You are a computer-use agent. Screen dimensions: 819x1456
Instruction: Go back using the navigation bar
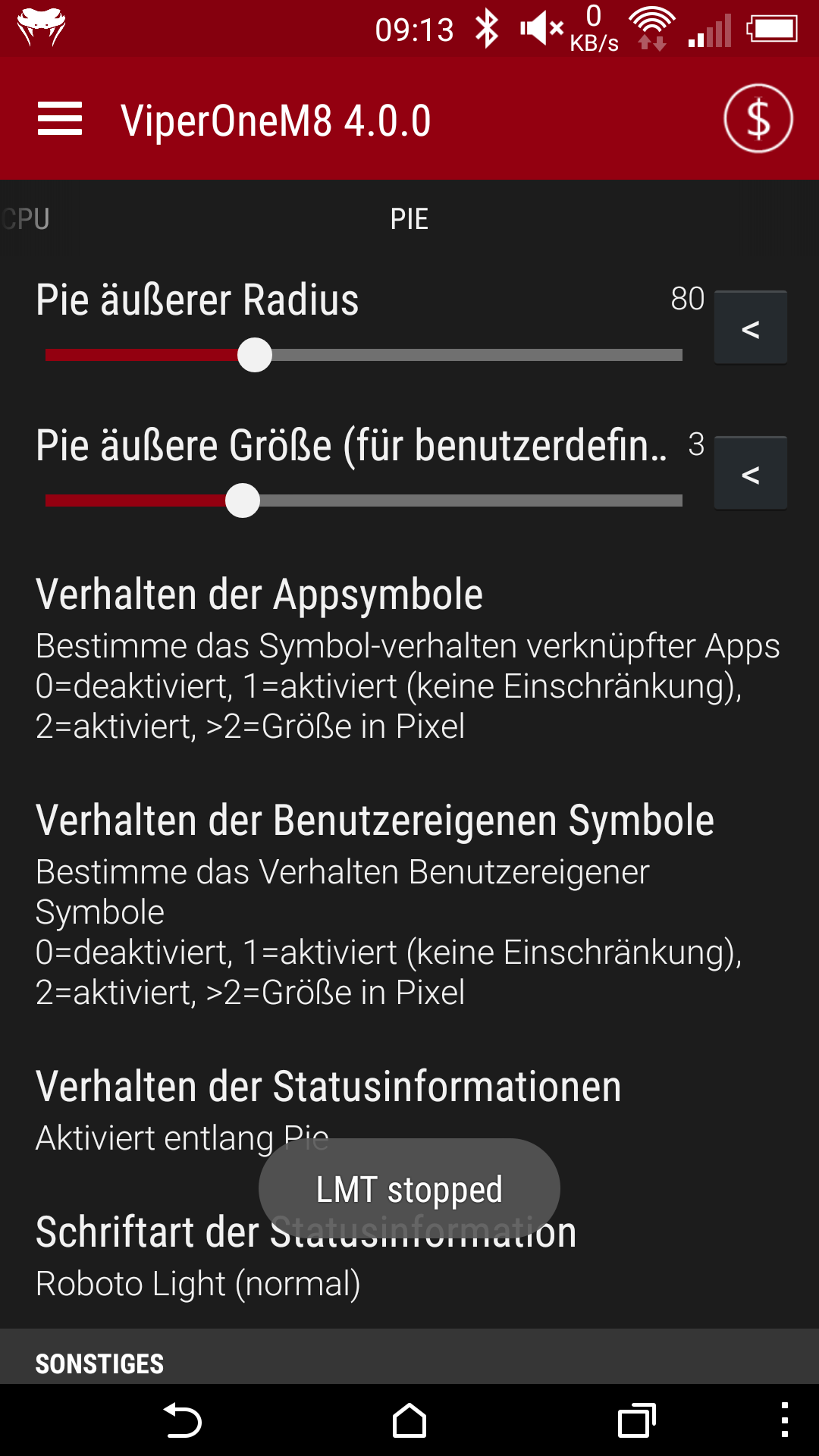[x=183, y=1420]
